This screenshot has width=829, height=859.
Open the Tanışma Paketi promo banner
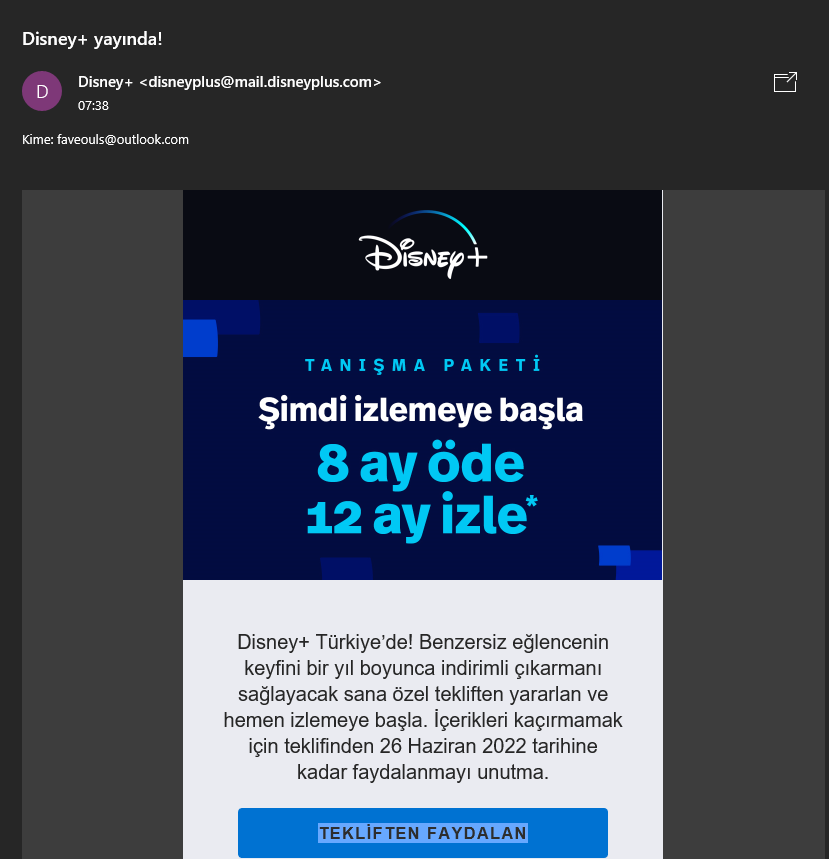[x=422, y=440]
